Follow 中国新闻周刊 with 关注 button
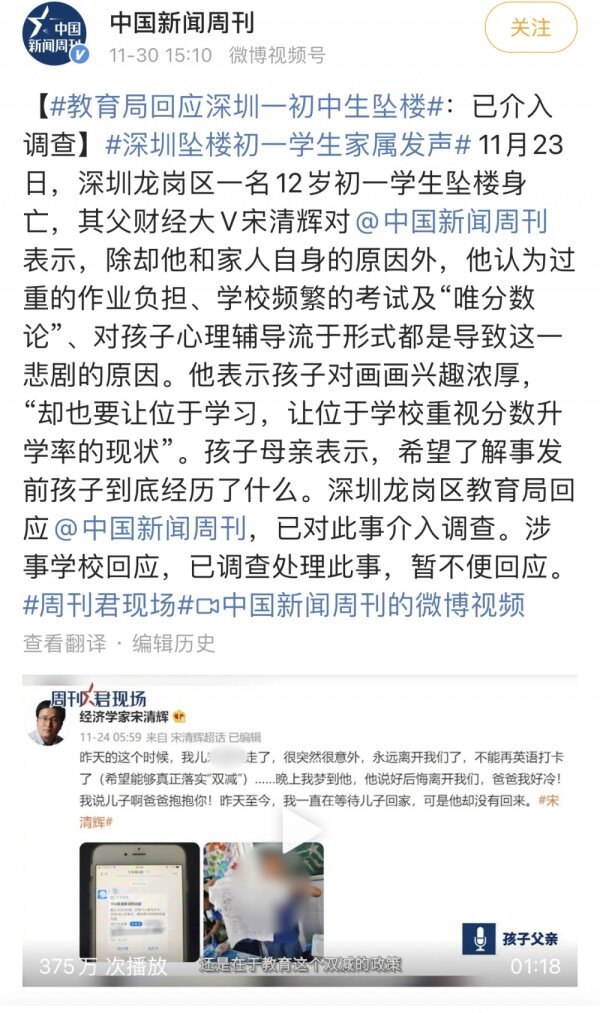 tap(530, 28)
